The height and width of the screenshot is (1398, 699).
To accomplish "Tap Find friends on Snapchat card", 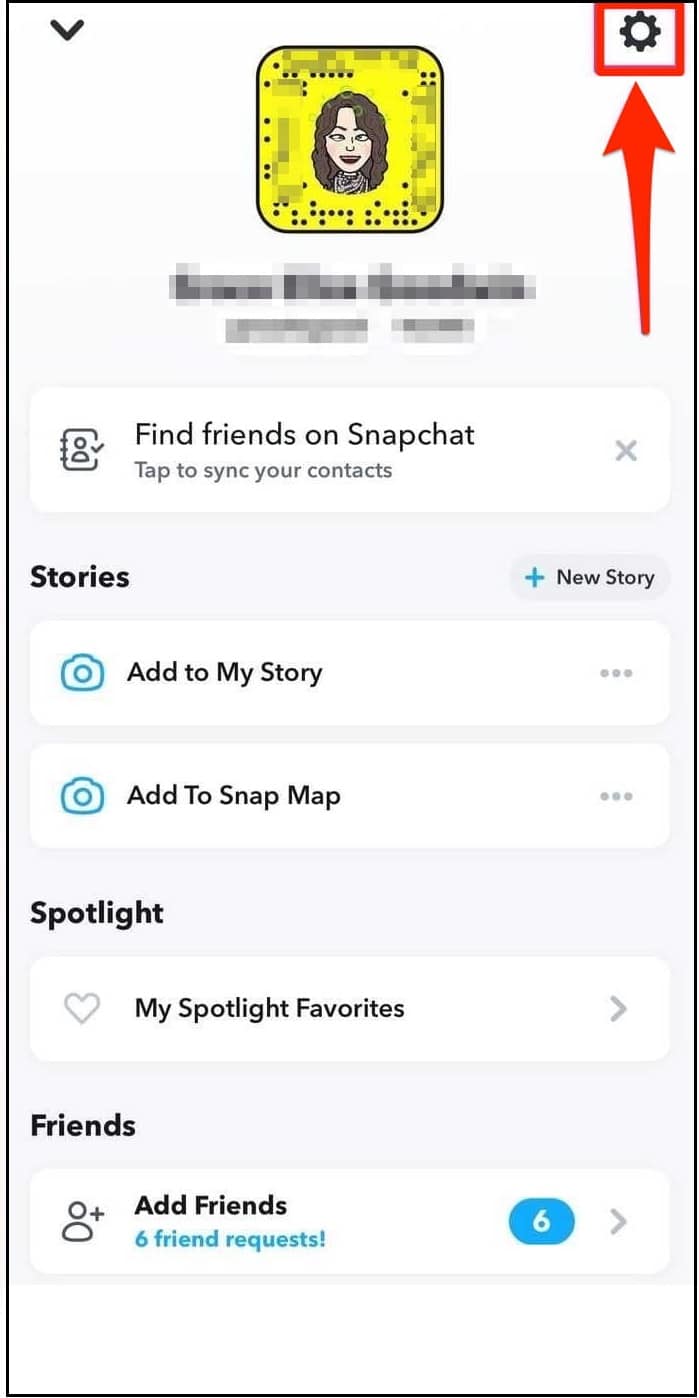I will pos(350,450).
